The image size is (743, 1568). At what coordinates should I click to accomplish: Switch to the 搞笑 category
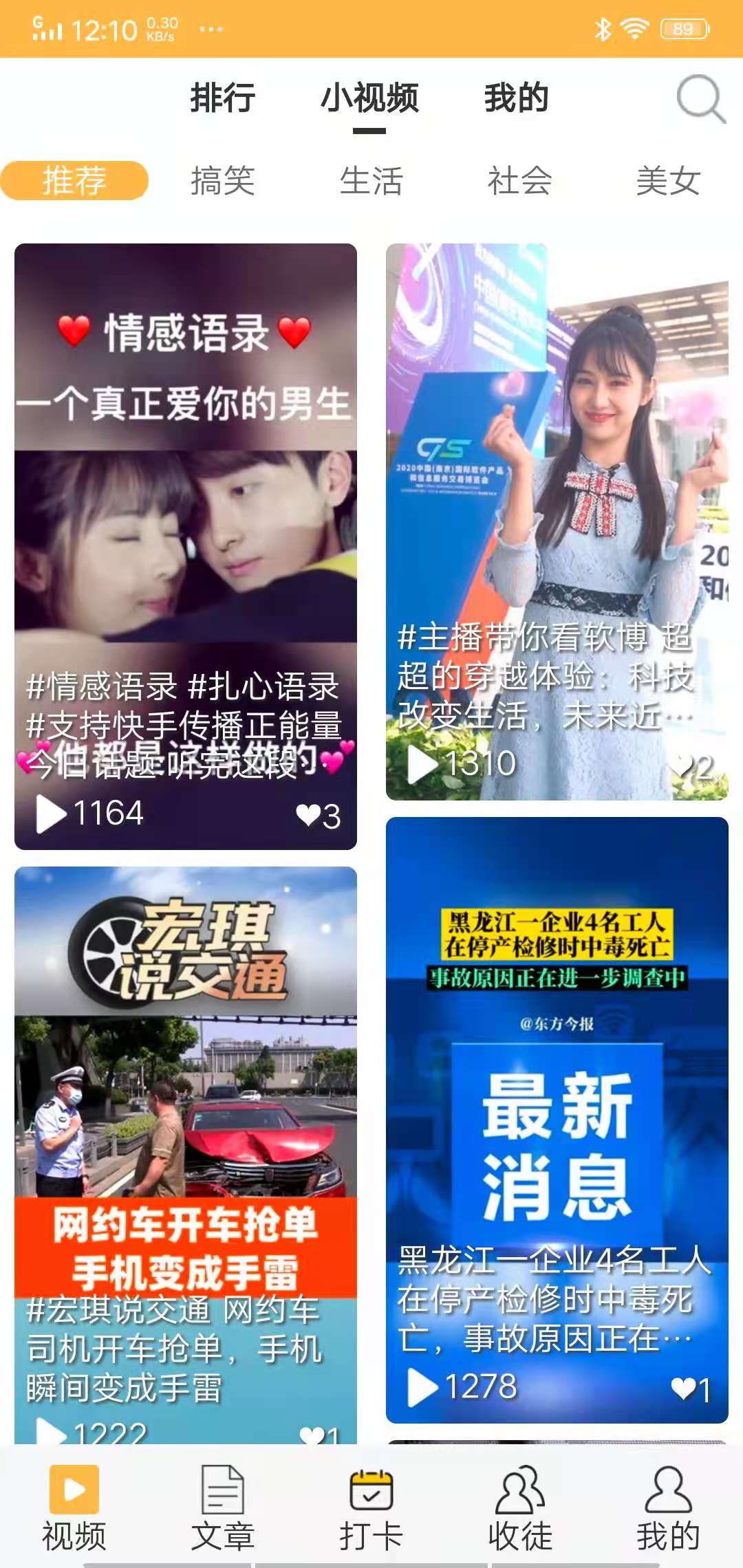(224, 180)
